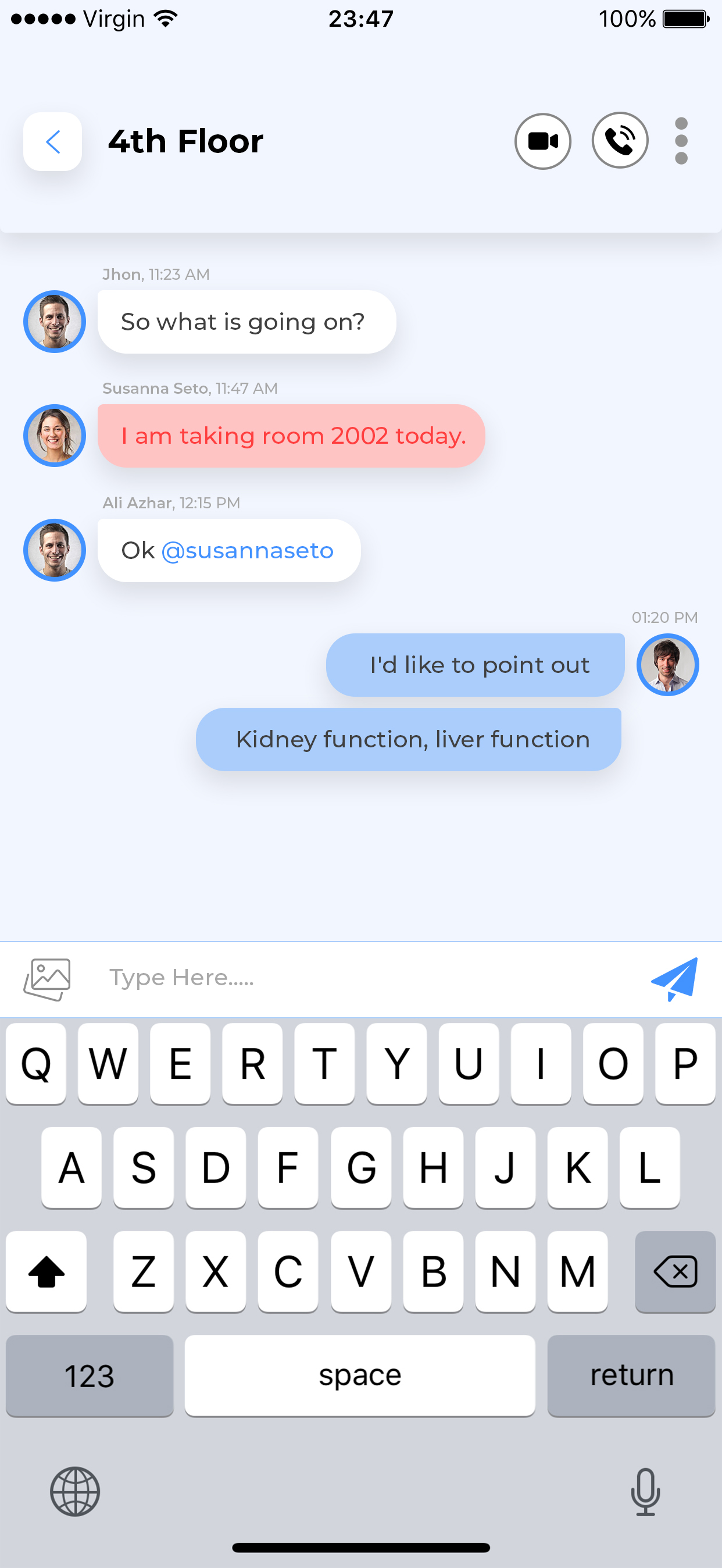Tap the backspace key
The width and height of the screenshot is (722, 1568).
tap(674, 1271)
